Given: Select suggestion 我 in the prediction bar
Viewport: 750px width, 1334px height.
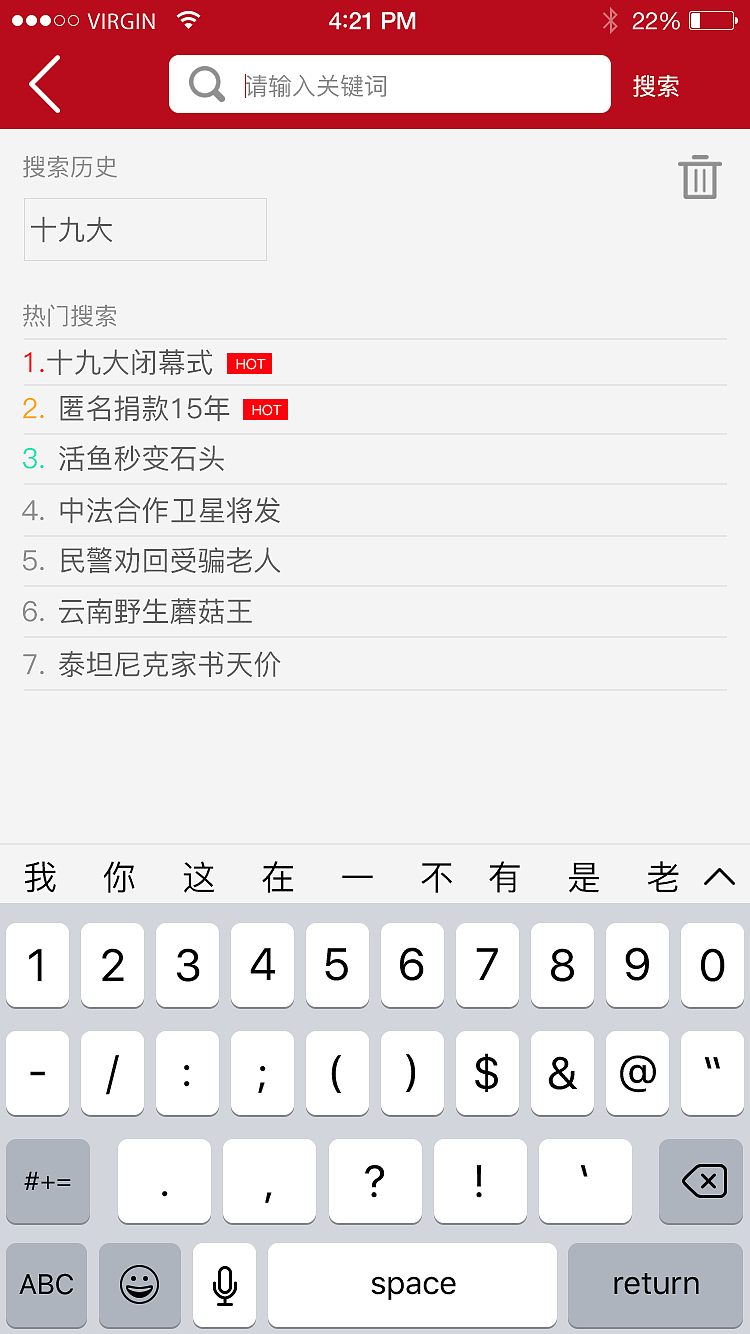Looking at the screenshot, I should click(x=39, y=877).
